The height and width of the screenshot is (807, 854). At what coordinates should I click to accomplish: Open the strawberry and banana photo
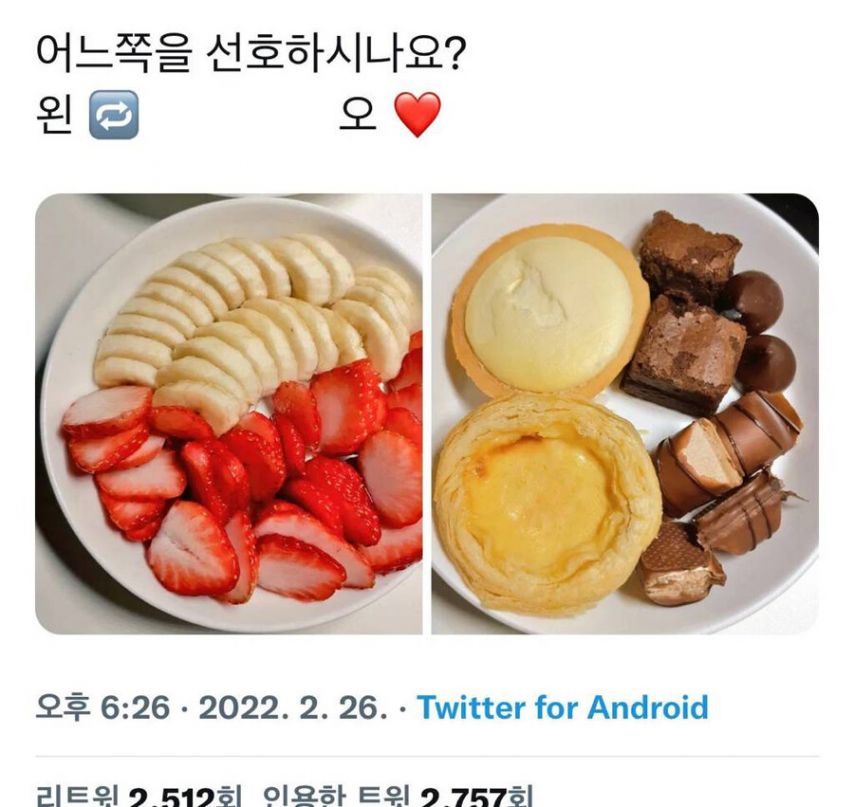point(229,413)
